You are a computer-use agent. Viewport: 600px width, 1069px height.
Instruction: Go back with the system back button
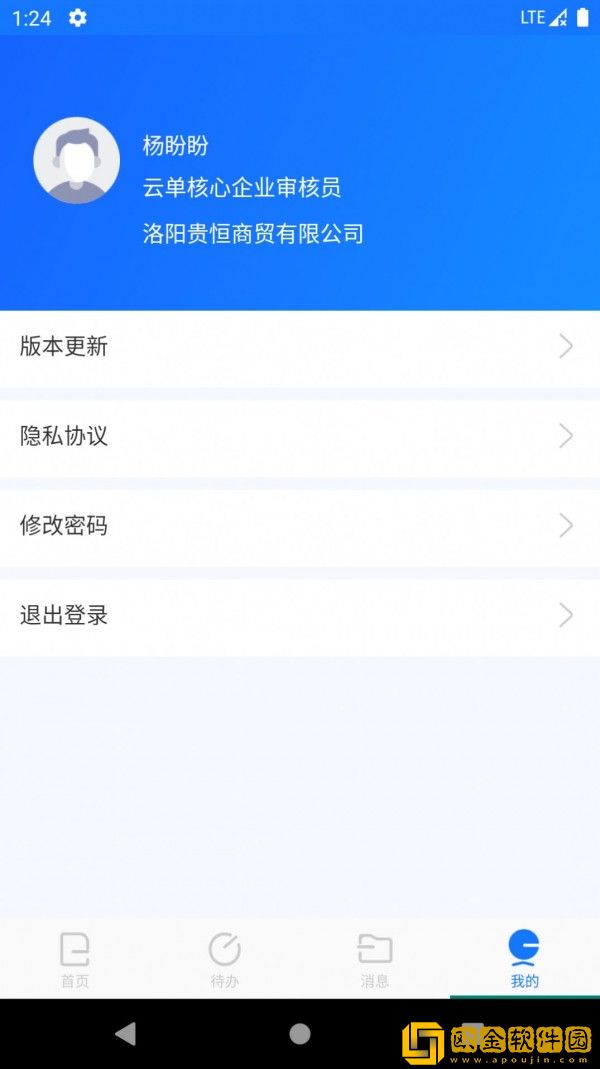point(125,1034)
